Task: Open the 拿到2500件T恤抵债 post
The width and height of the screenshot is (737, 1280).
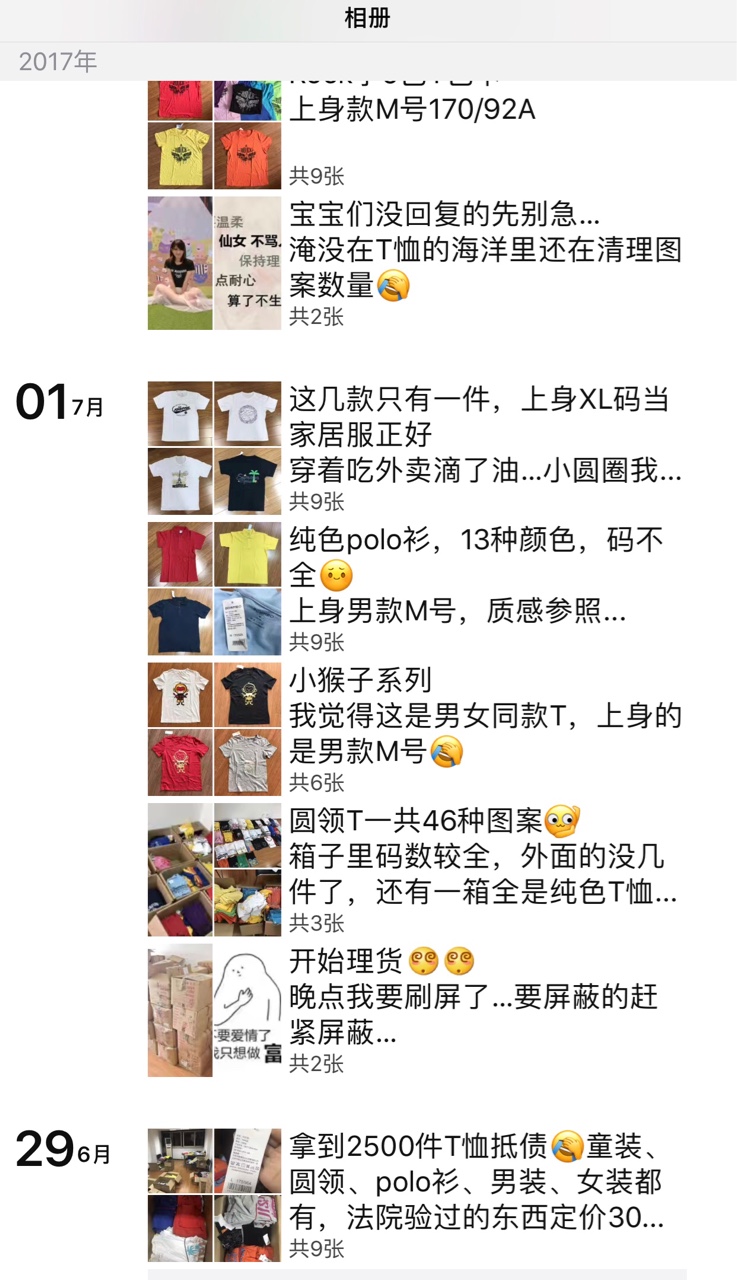Action: click(x=417, y=1195)
